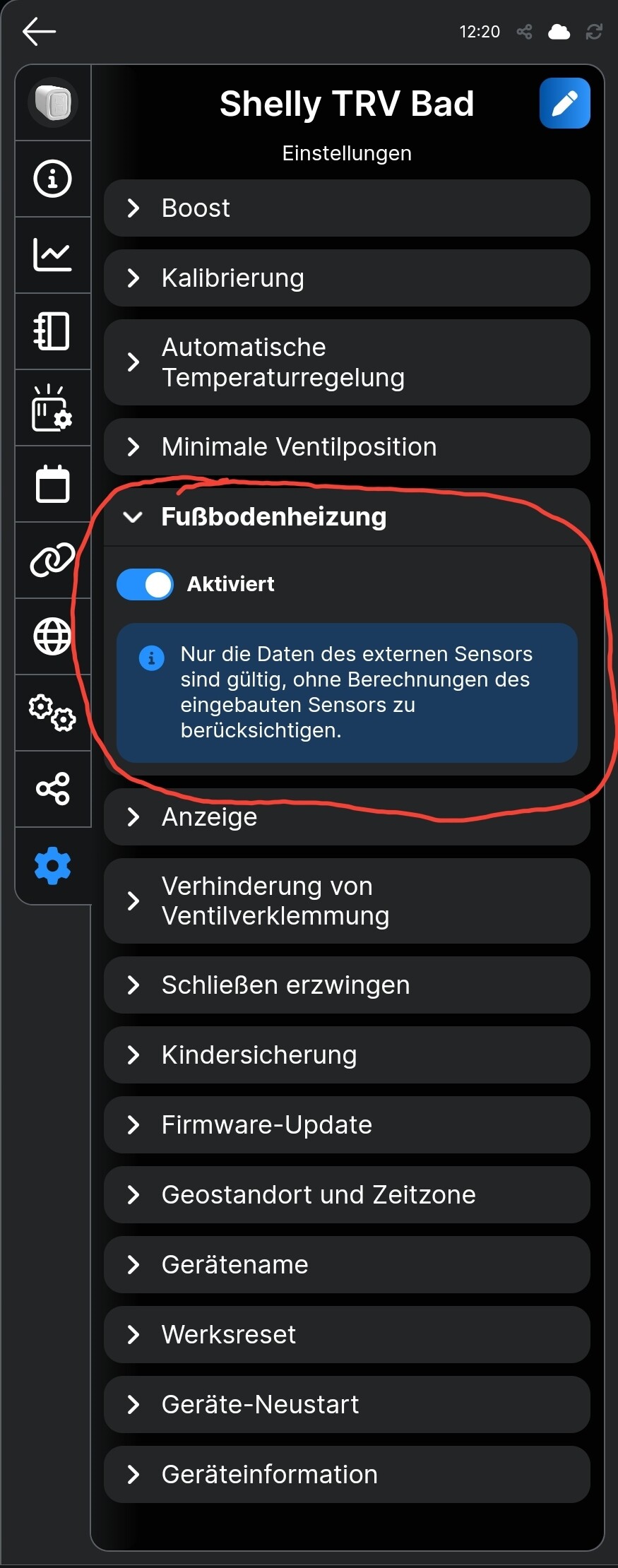Edit the device with the pencil button
This screenshot has height=1568, width=618.
(x=564, y=103)
